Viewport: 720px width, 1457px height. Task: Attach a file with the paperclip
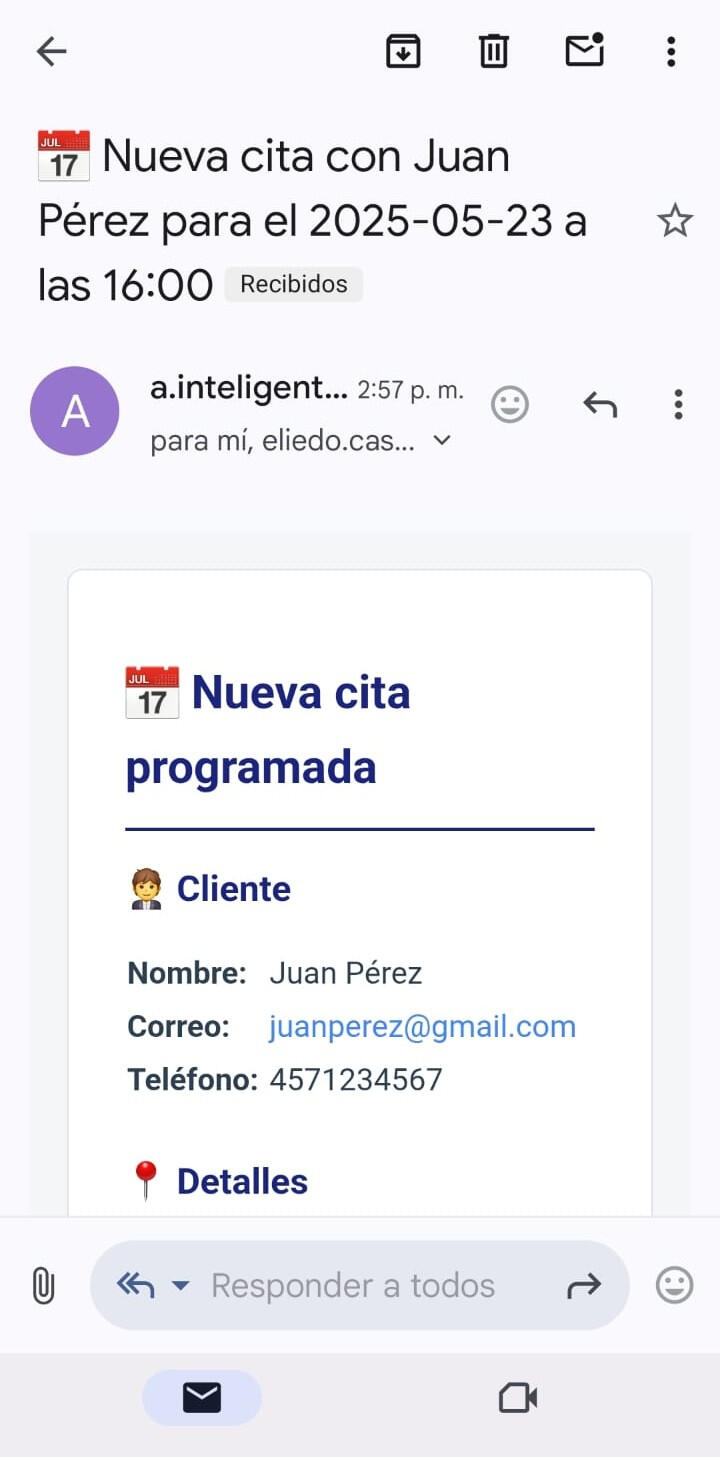click(43, 1285)
